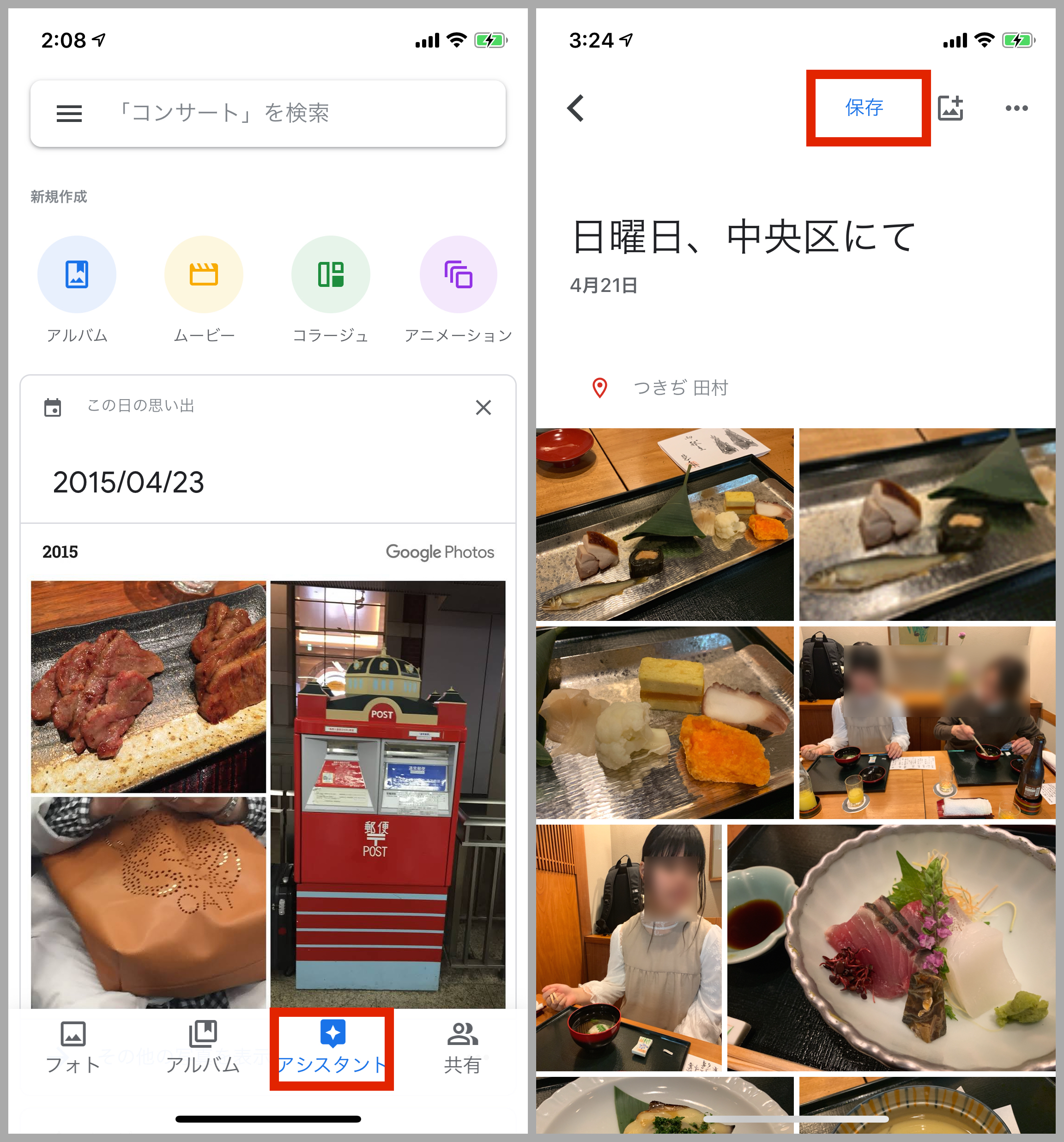The width and height of the screenshot is (1064, 1142).
Task: Tap 保存 to save the album
Action: [x=864, y=108]
